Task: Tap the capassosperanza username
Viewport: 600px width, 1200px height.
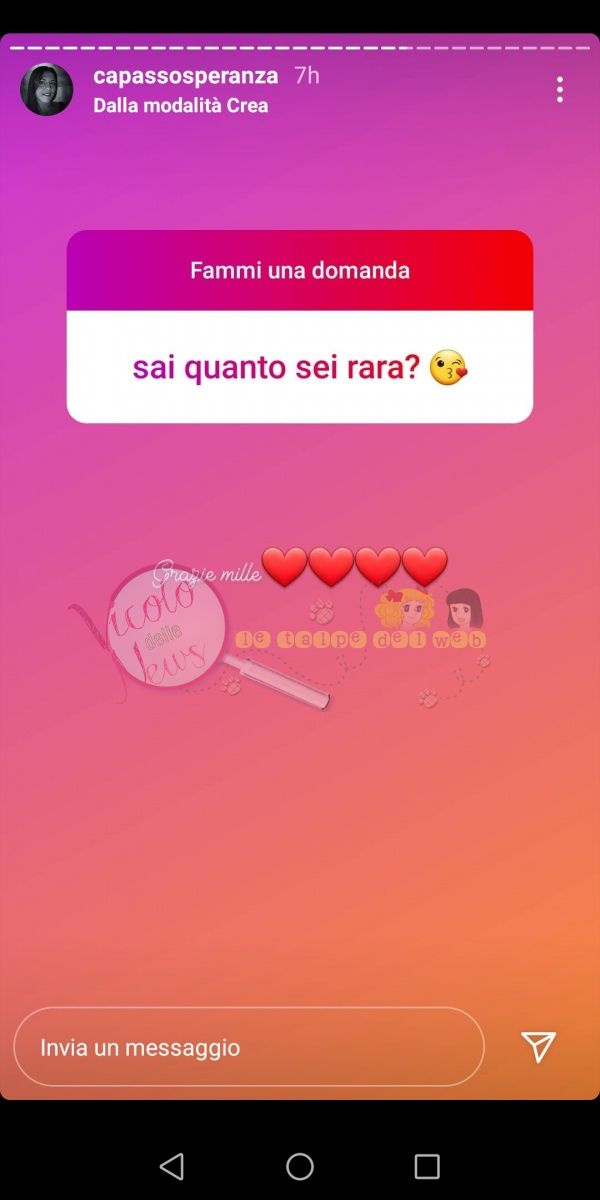Action: click(185, 76)
